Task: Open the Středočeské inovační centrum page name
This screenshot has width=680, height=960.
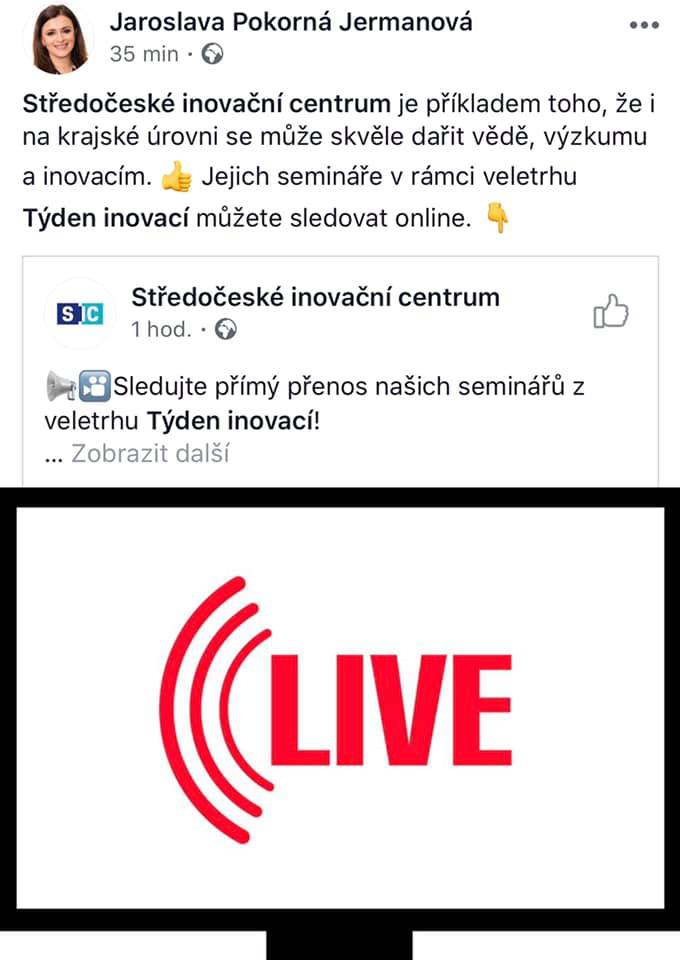Action: click(315, 297)
